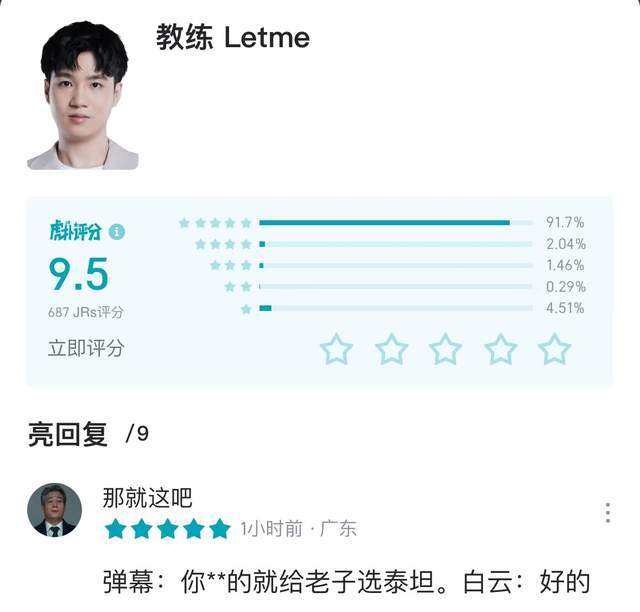Rate Letme two stars

[391, 350]
